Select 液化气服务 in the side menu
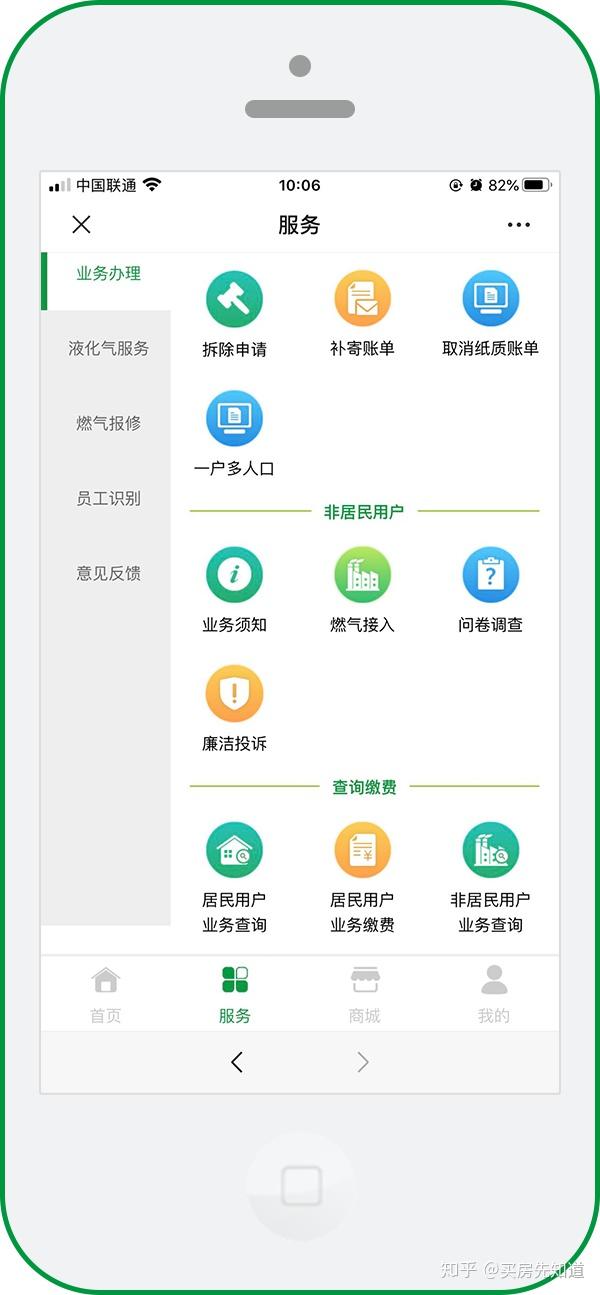600x1295 pixels. coord(108,348)
